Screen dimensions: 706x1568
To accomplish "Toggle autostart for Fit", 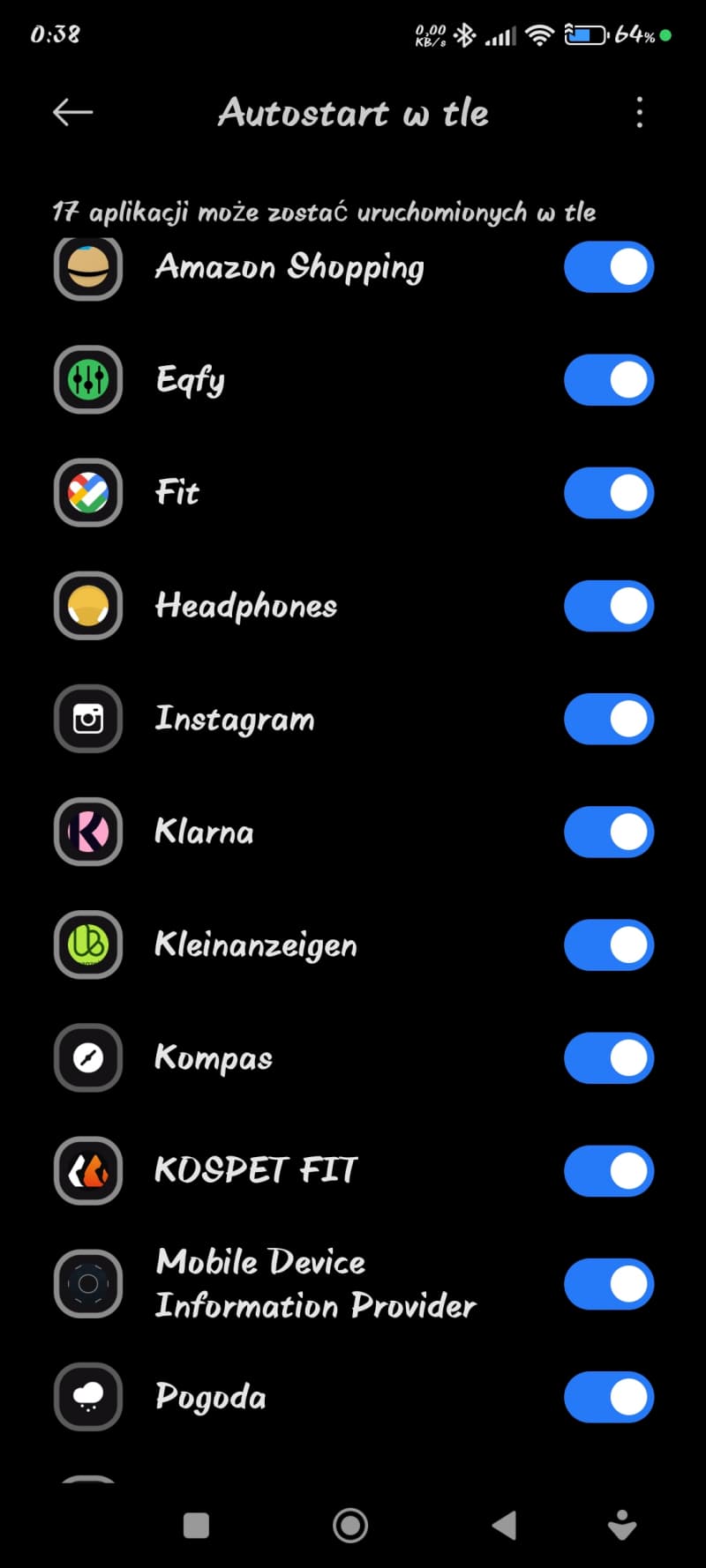I will [609, 493].
